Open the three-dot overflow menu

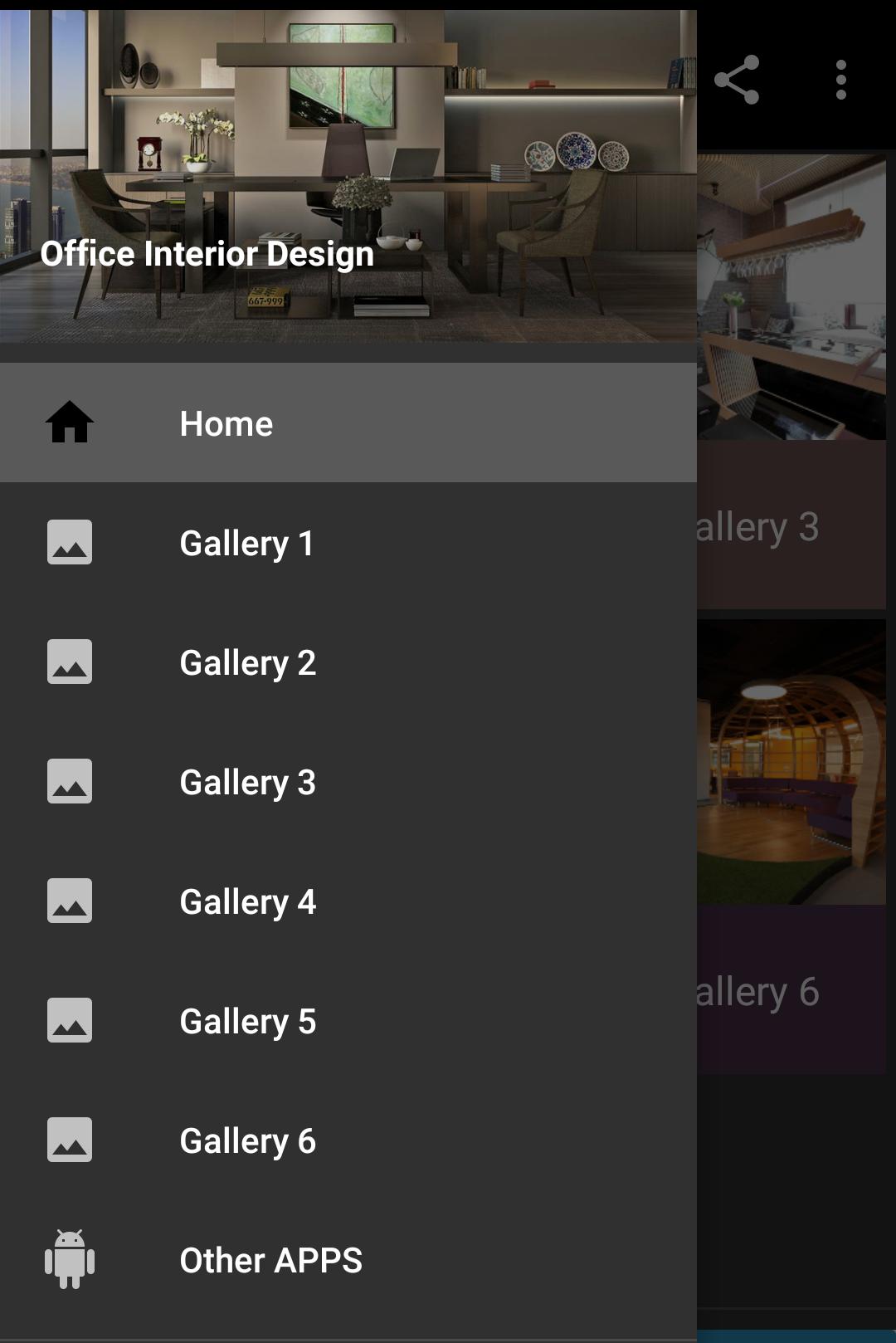[840, 80]
